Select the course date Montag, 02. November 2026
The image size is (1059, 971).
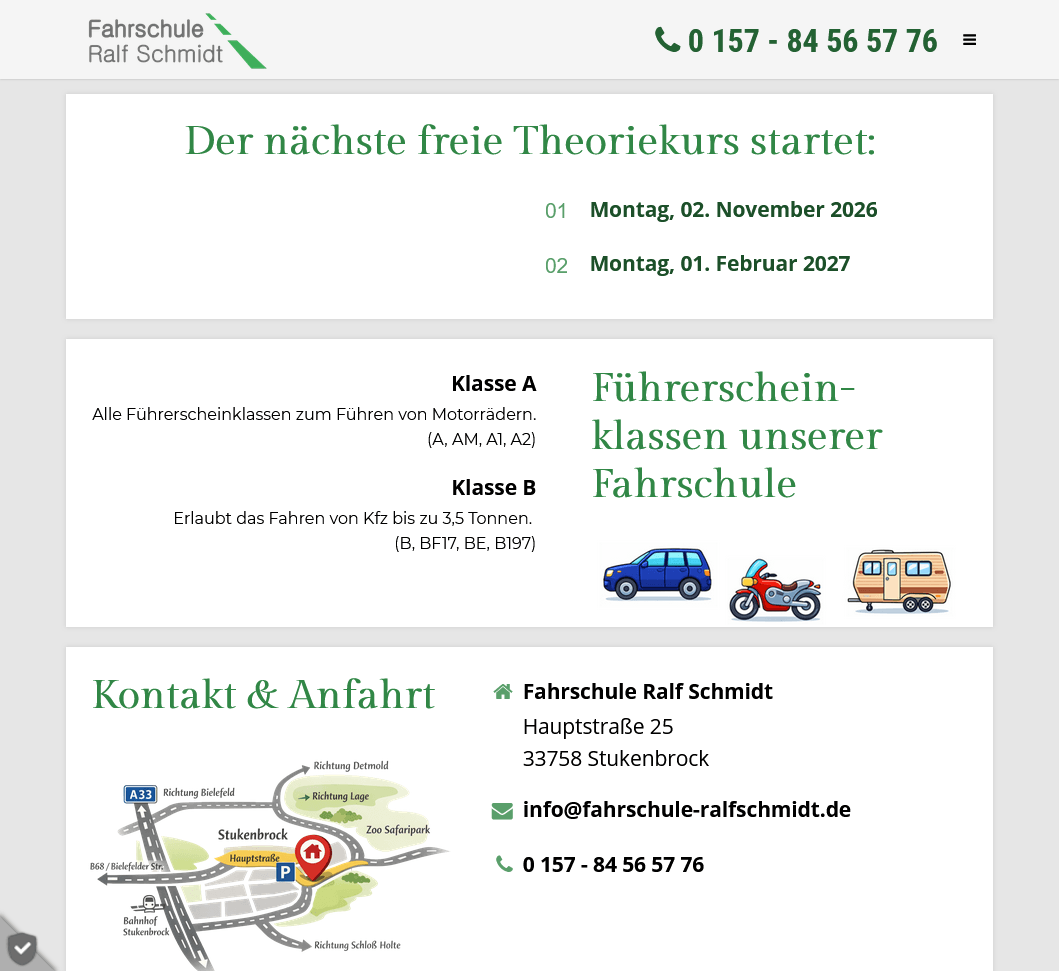point(733,210)
